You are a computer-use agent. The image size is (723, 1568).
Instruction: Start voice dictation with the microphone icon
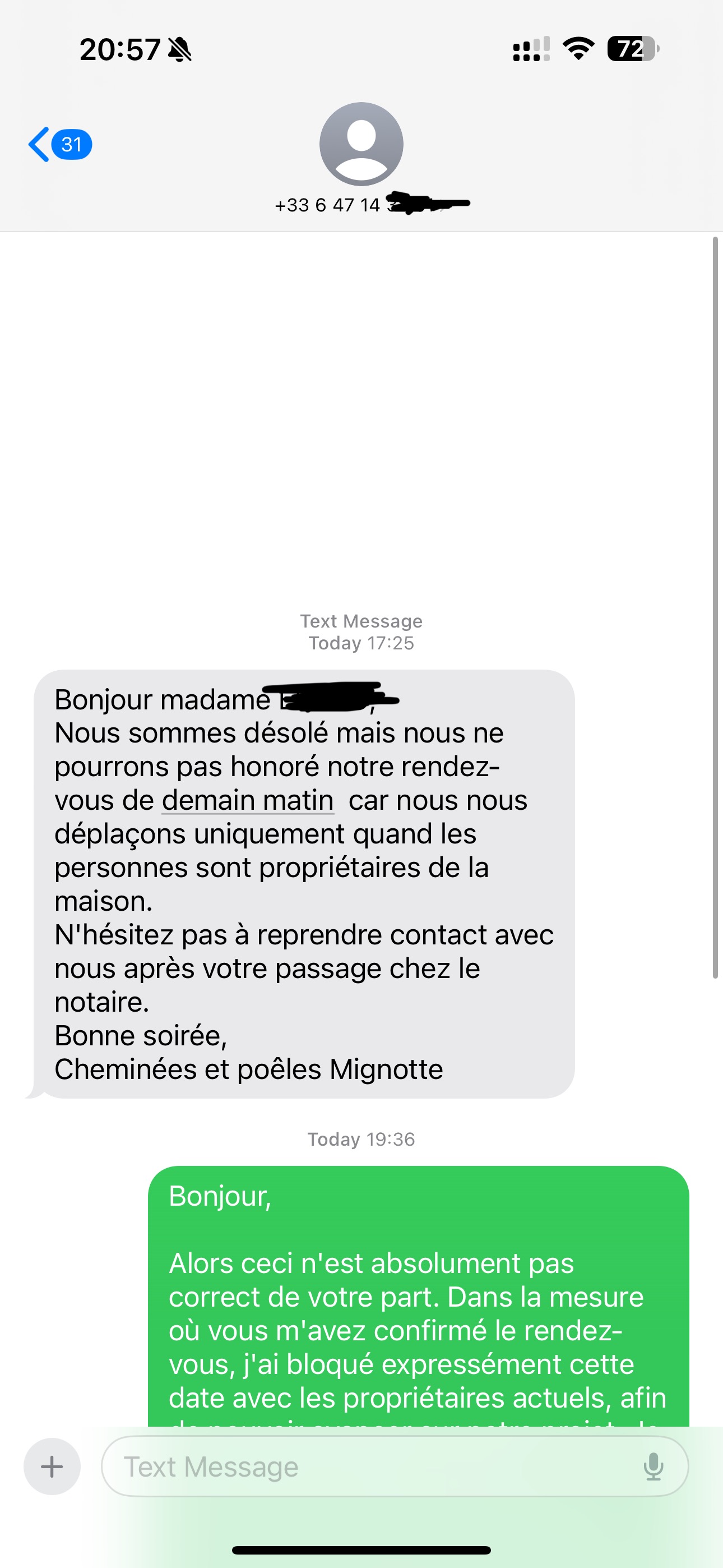click(x=653, y=1466)
